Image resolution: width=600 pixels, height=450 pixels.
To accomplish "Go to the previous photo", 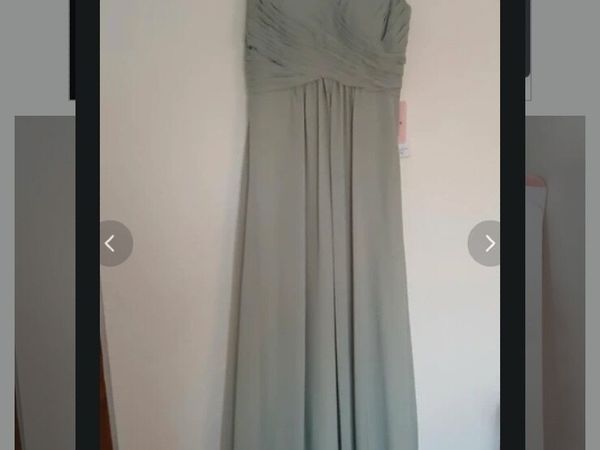I will (x=111, y=243).
